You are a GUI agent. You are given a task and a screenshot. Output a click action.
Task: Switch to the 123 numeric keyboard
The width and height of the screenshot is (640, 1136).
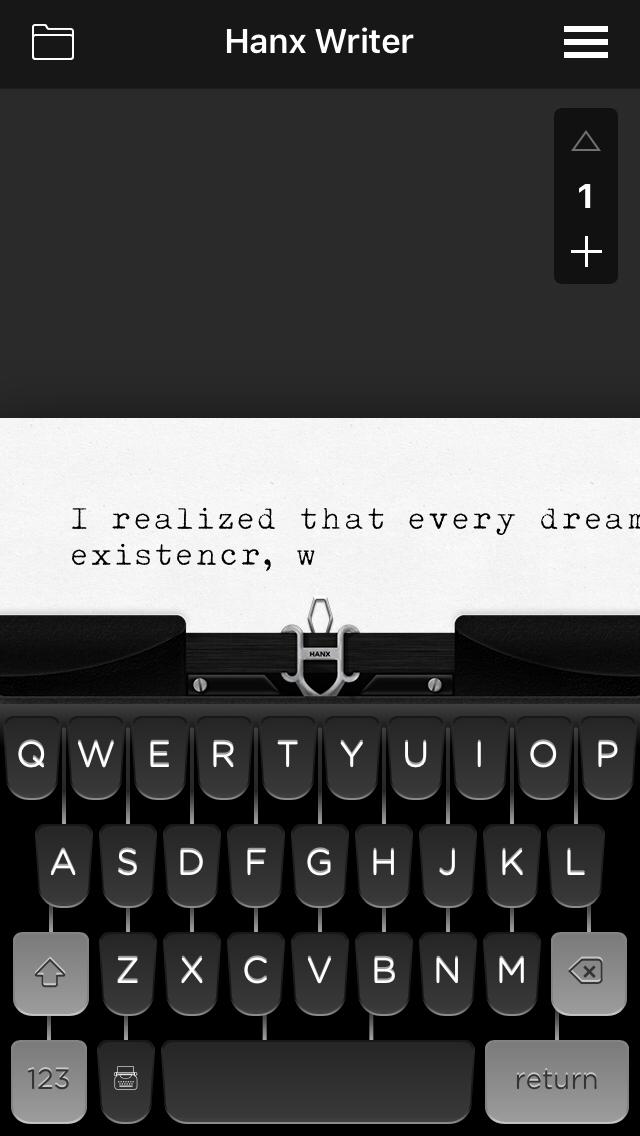coord(49,1079)
